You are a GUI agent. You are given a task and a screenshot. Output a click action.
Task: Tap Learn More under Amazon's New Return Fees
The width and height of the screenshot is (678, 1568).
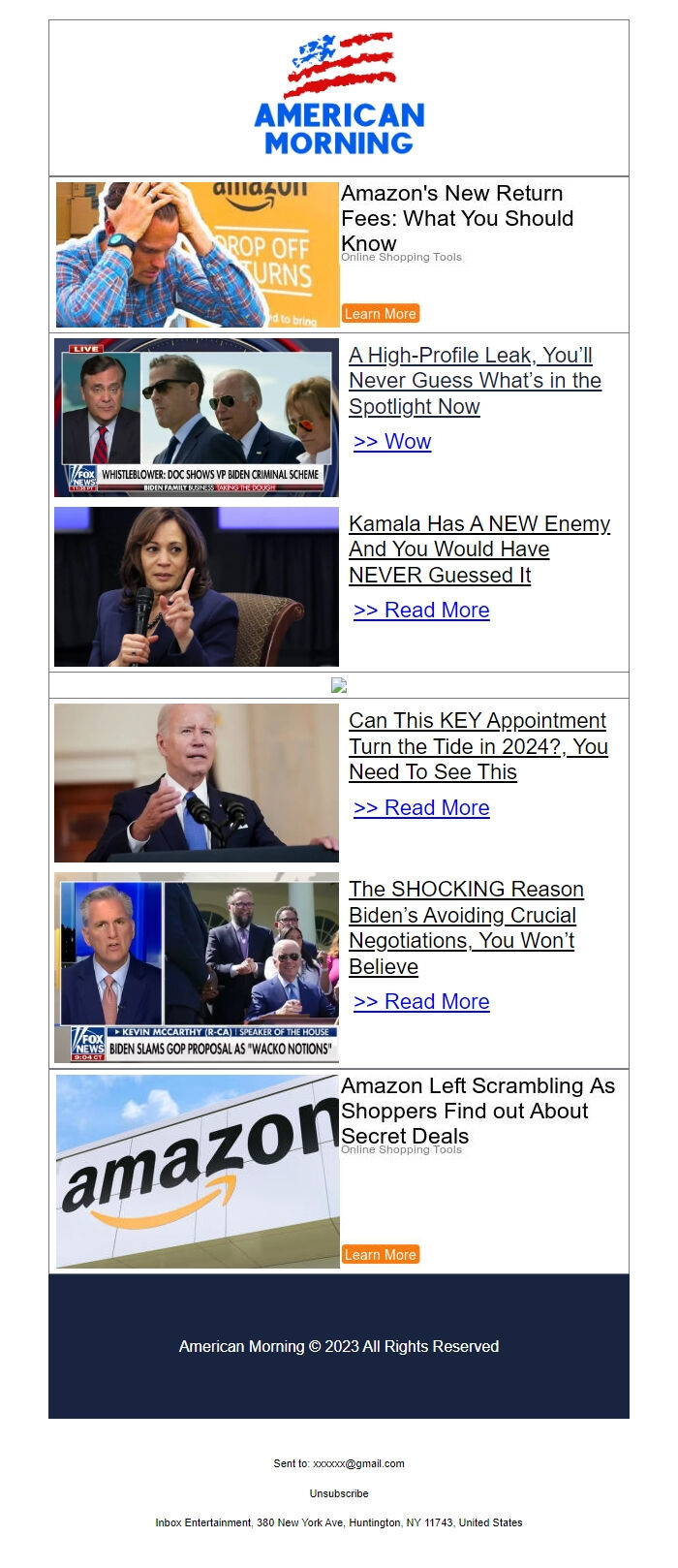click(x=381, y=314)
